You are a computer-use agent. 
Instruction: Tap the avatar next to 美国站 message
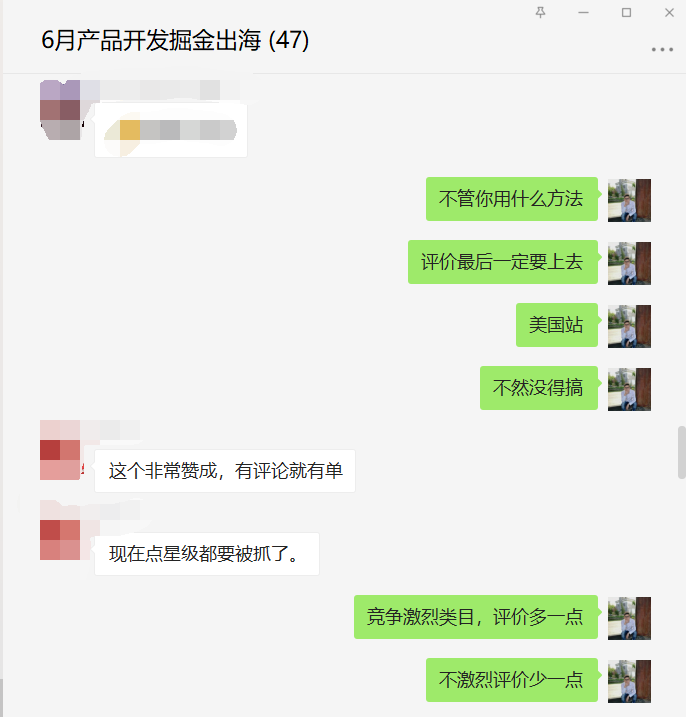pos(629,326)
